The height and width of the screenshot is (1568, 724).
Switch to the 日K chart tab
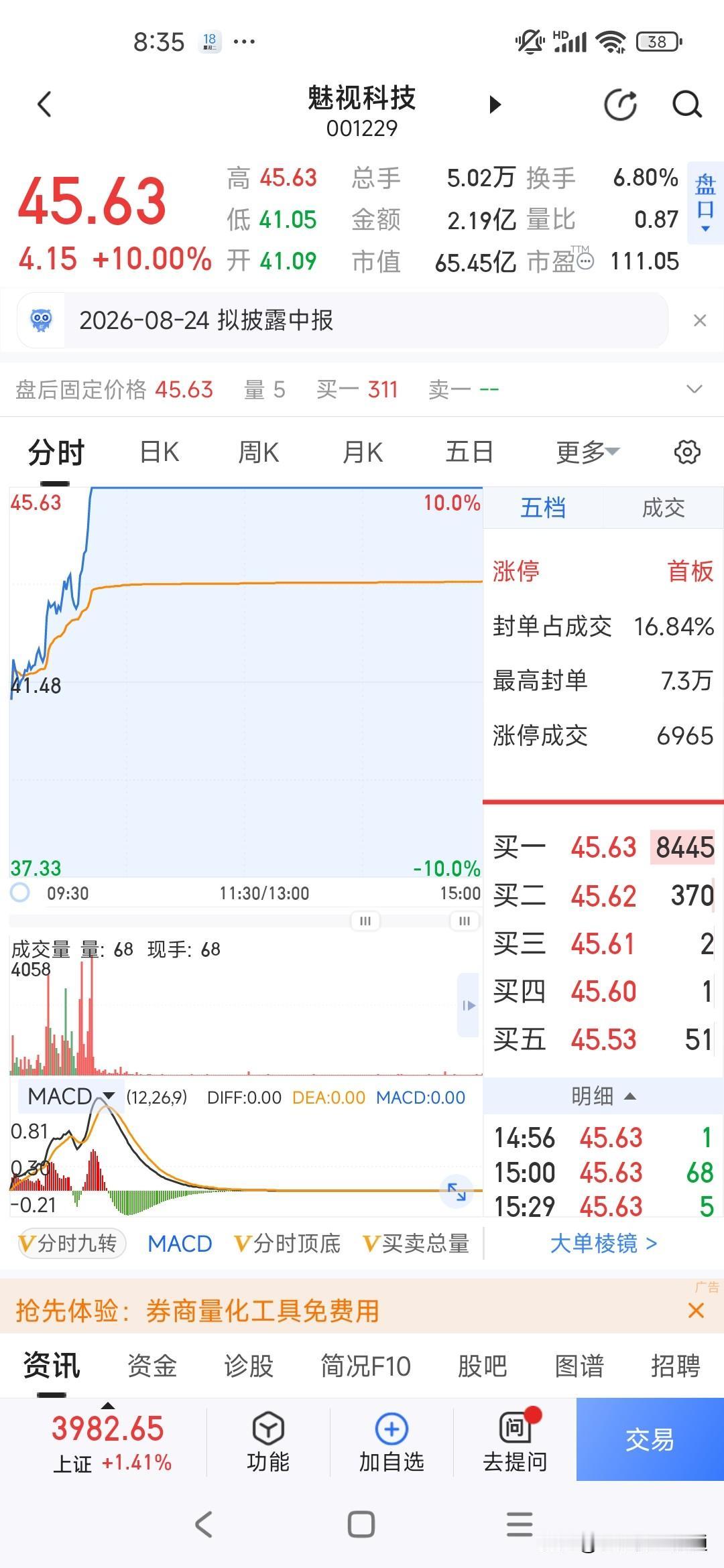point(160,452)
